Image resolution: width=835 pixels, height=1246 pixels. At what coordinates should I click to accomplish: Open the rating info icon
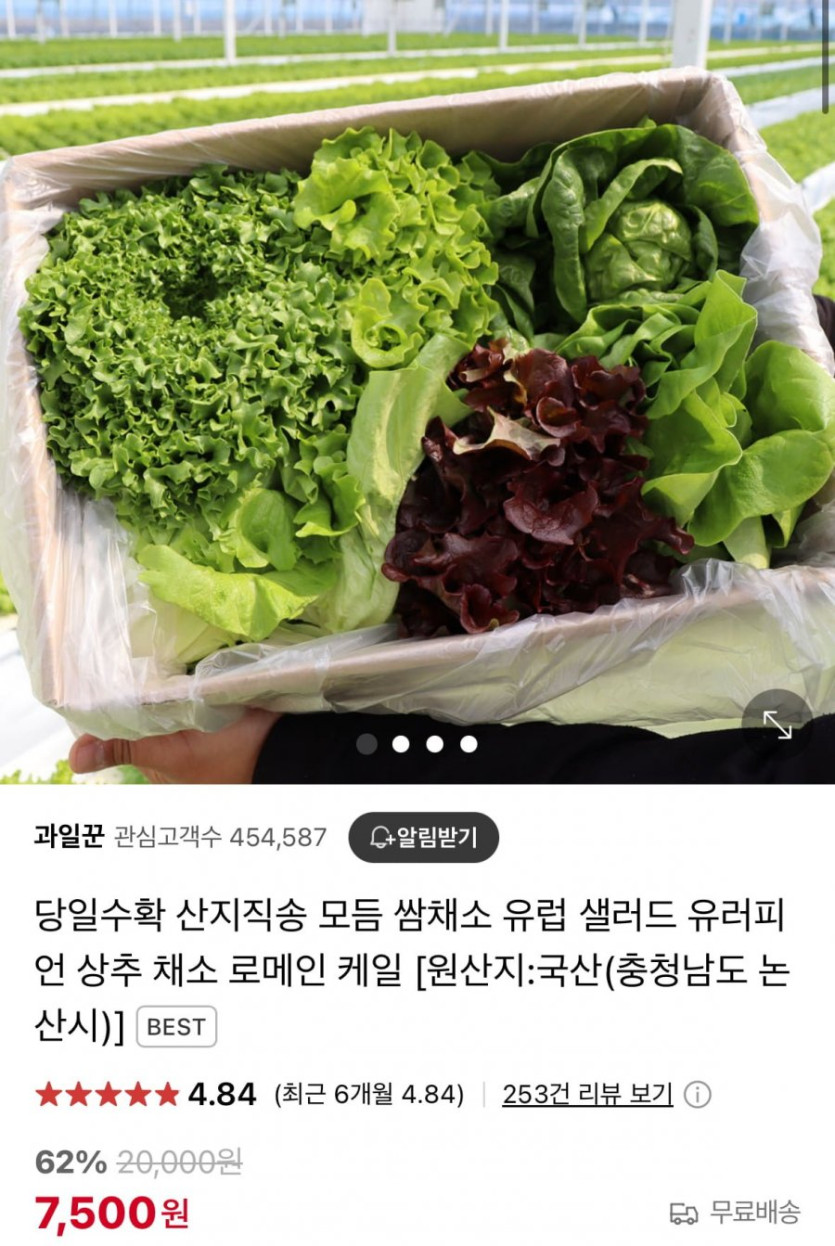coord(697,1094)
